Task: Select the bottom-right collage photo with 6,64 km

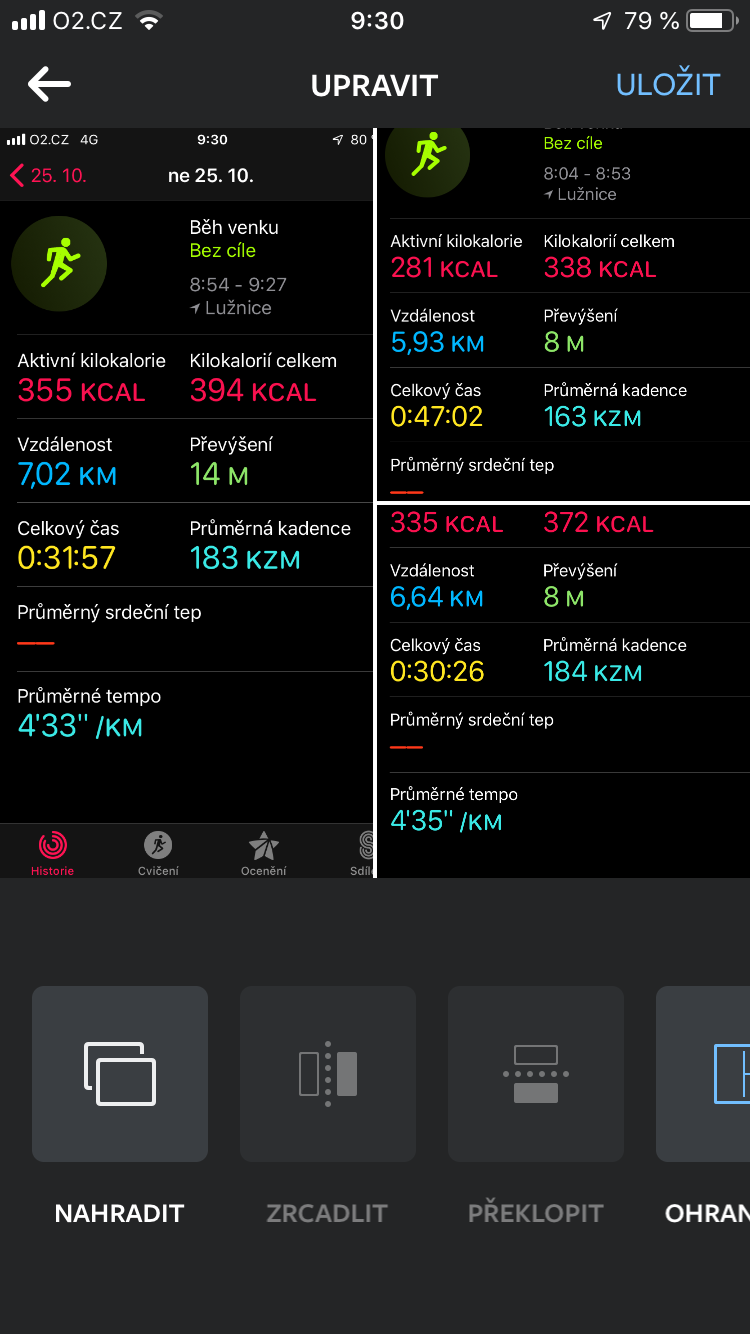Action: tap(564, 691)
